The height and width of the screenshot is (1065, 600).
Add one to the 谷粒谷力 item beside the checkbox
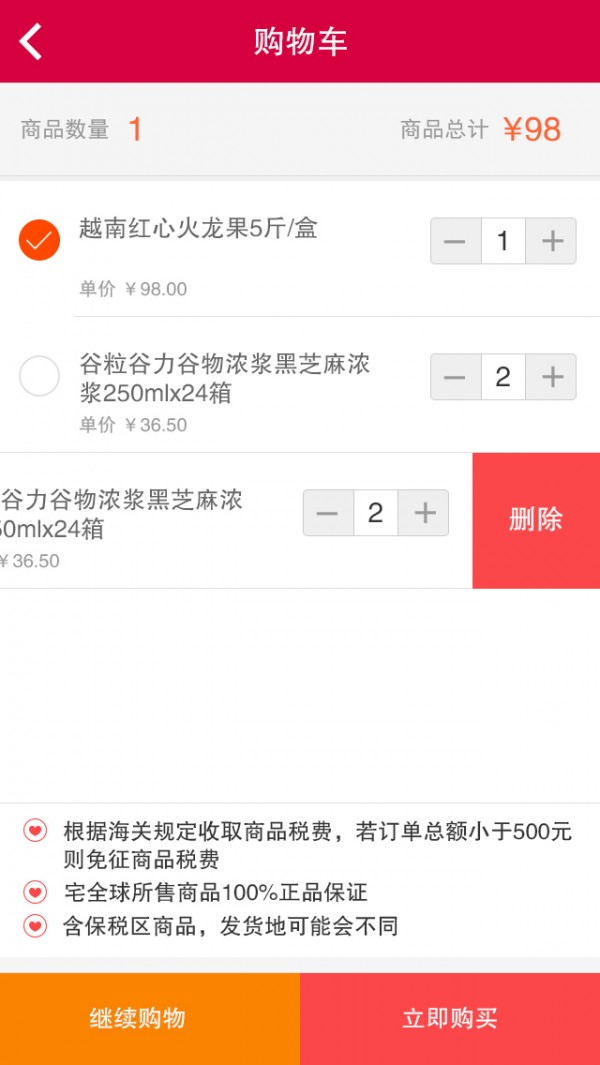pyautogui.click(x=552, y=377)
